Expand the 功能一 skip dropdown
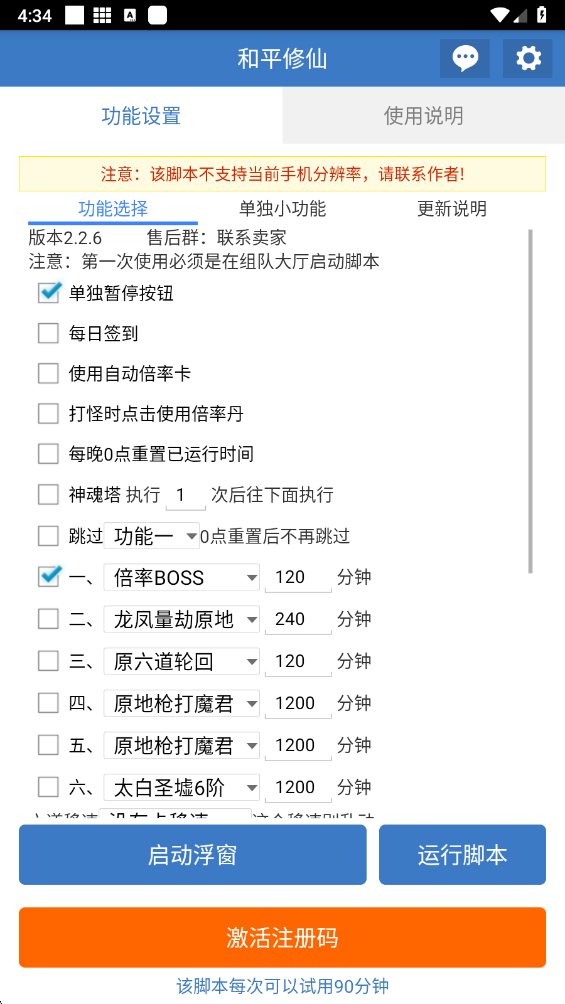The height and width of the screenshot is (1004, 565). pos(152,536)
